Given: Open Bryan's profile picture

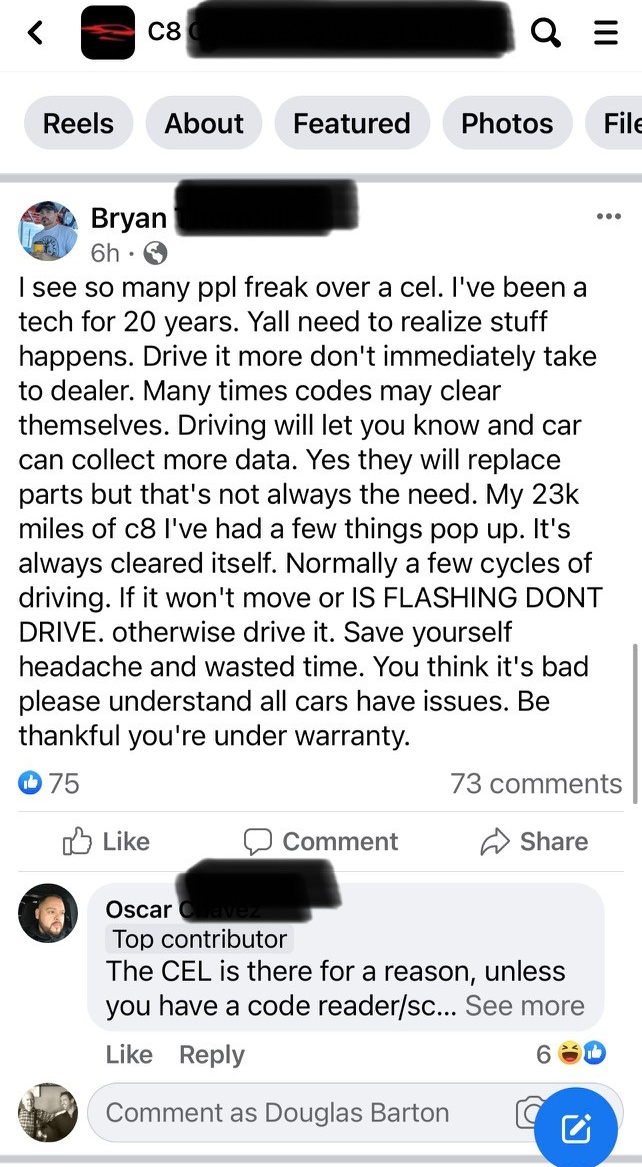Looking at the screenshot, I should [48, 231].
